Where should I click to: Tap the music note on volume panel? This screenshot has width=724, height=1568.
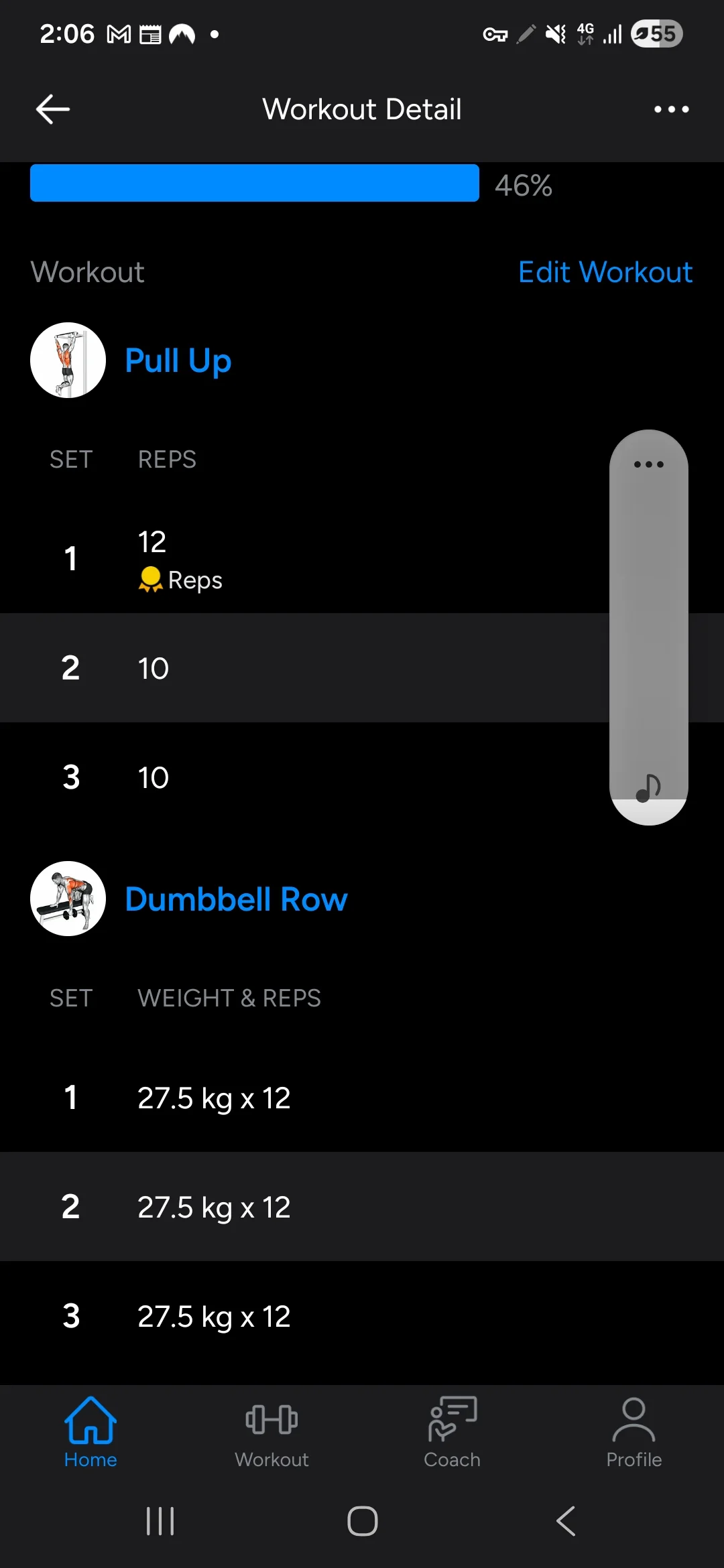(648, 788)
